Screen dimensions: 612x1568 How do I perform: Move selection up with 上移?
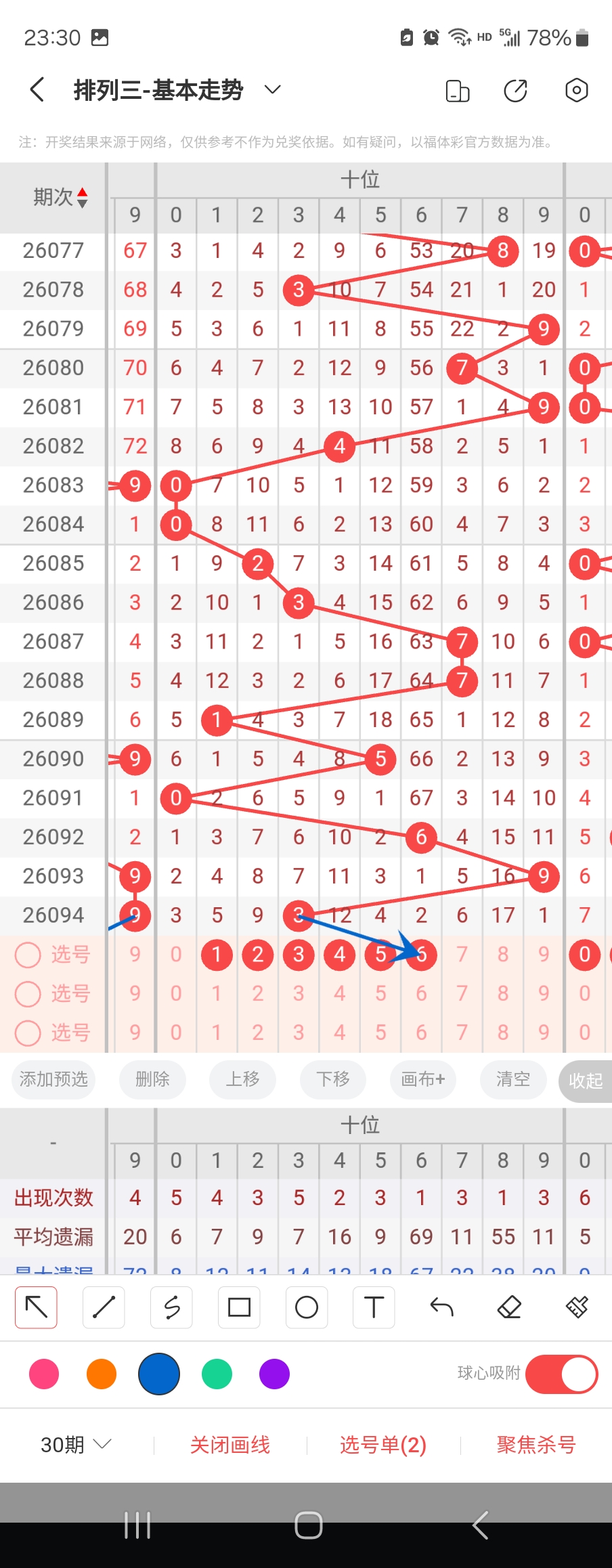pos(242,1079)
